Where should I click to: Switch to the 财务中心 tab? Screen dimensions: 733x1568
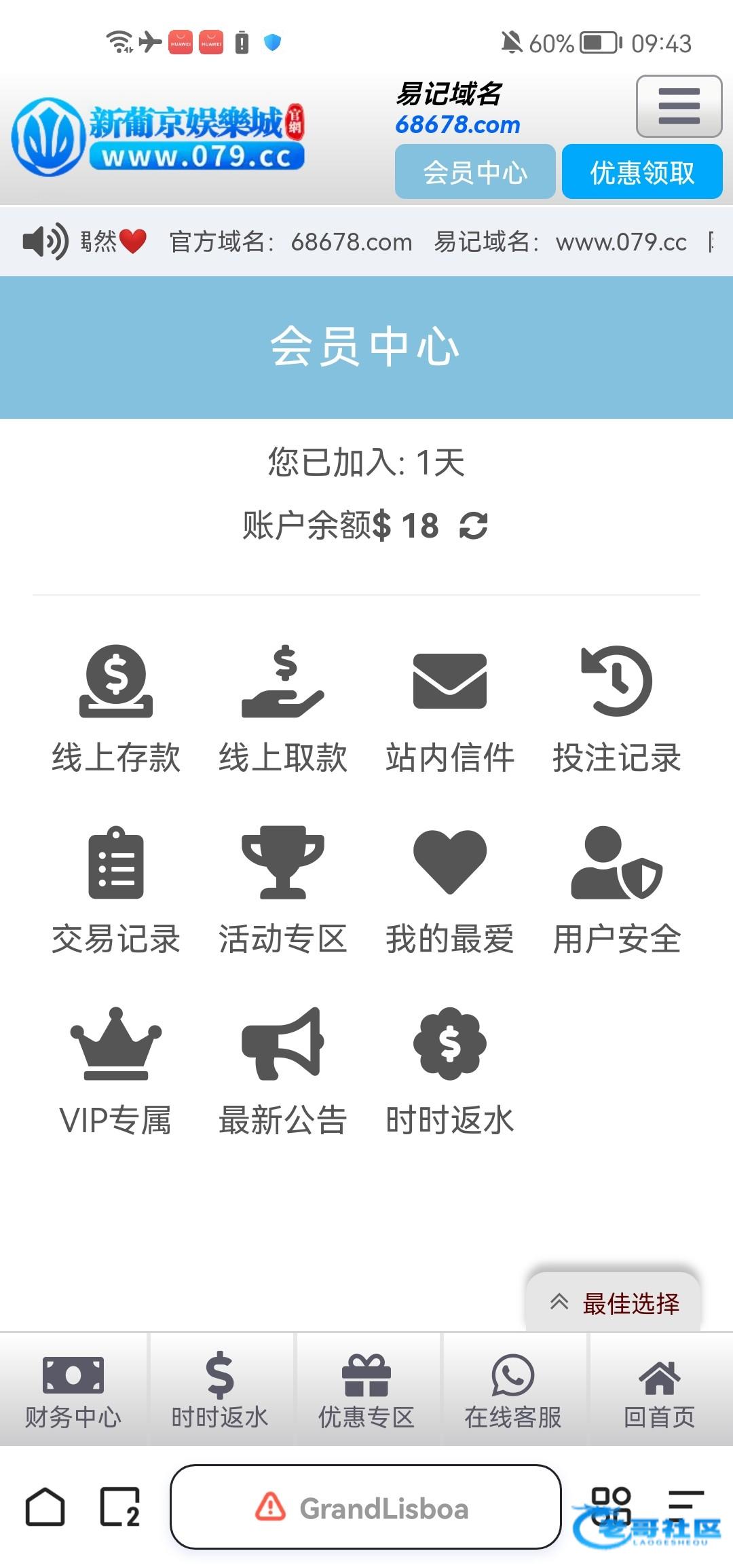(73, 1389)
